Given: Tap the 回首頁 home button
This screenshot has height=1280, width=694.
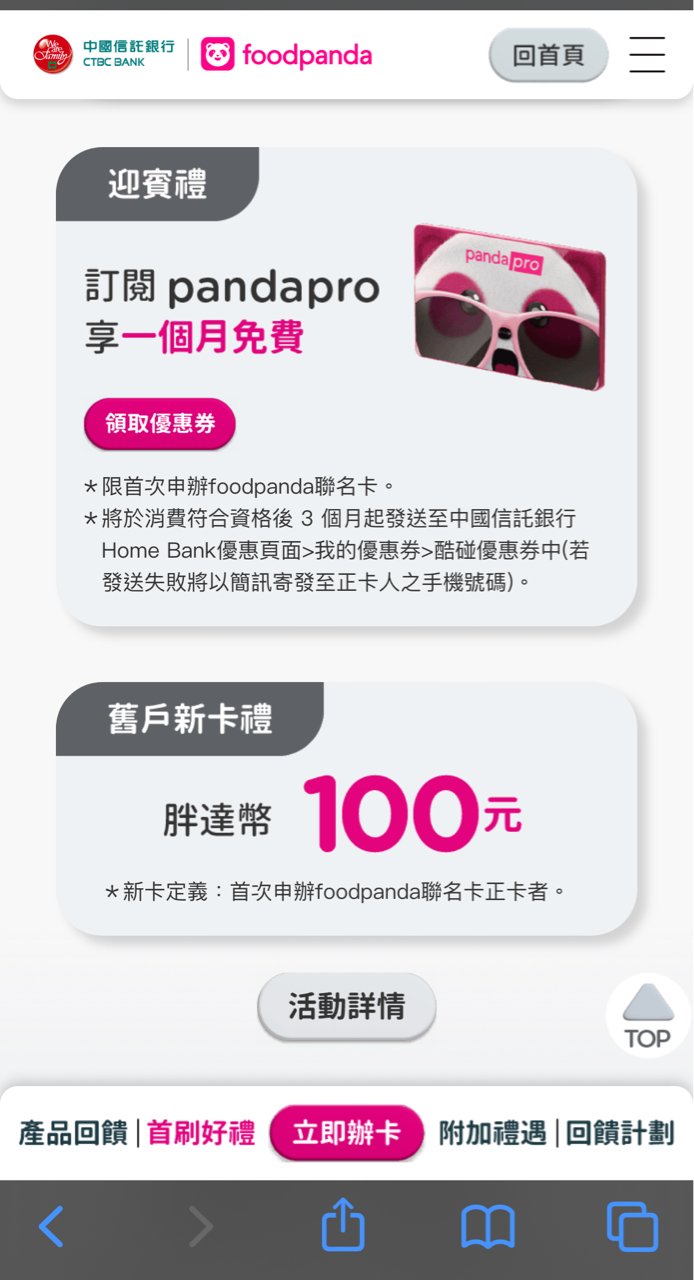Looking at the screenshot, I should tap(548, 55).
